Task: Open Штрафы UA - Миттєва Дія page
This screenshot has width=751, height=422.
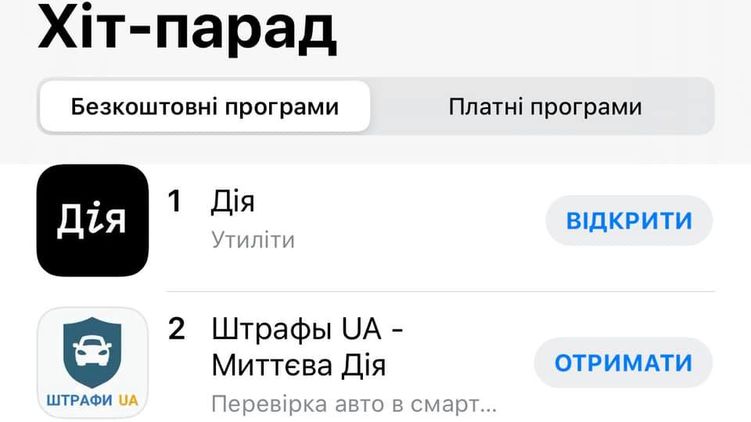Action: point(312,346)
